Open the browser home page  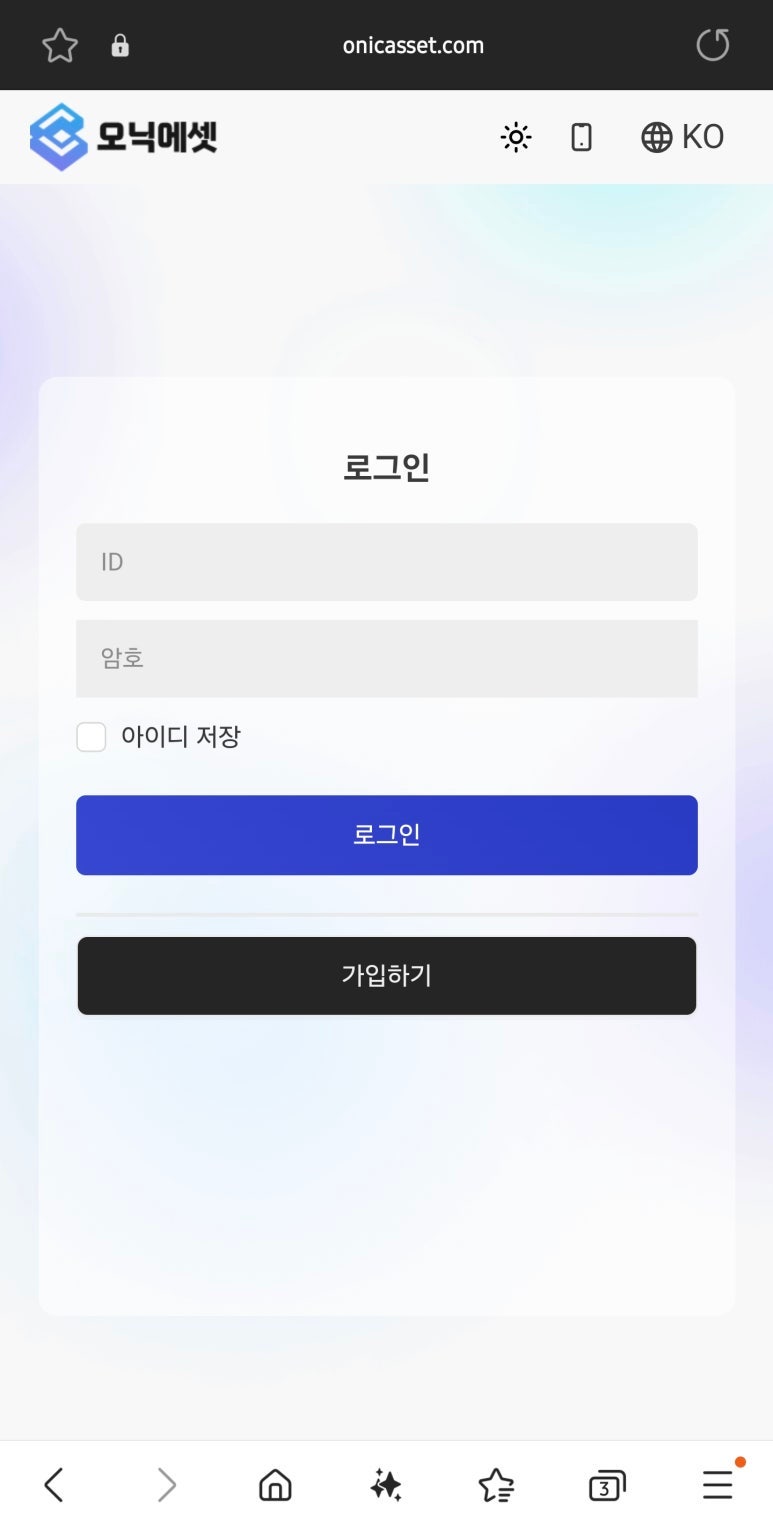tap(275, 1485)
